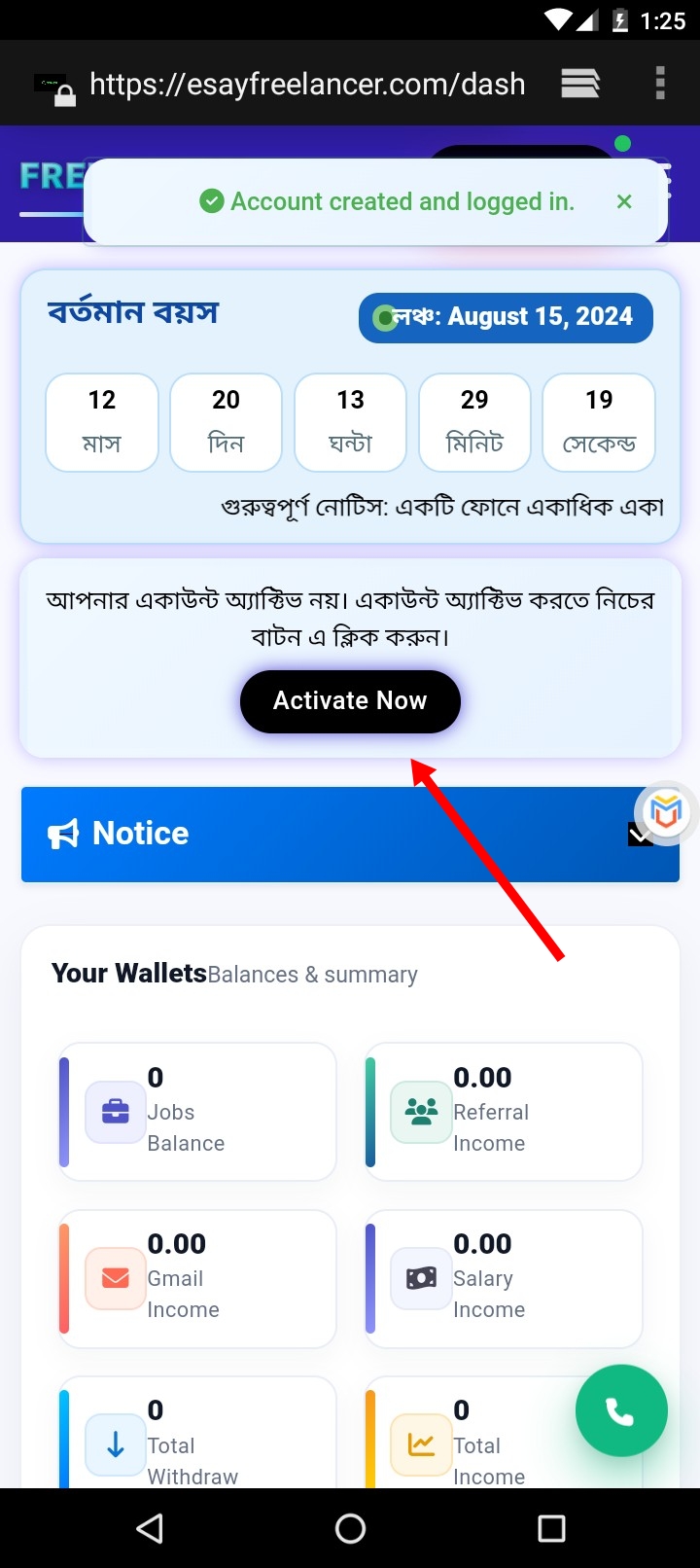
Task: Open the browser overflow menu
Action: coord(660,84)
